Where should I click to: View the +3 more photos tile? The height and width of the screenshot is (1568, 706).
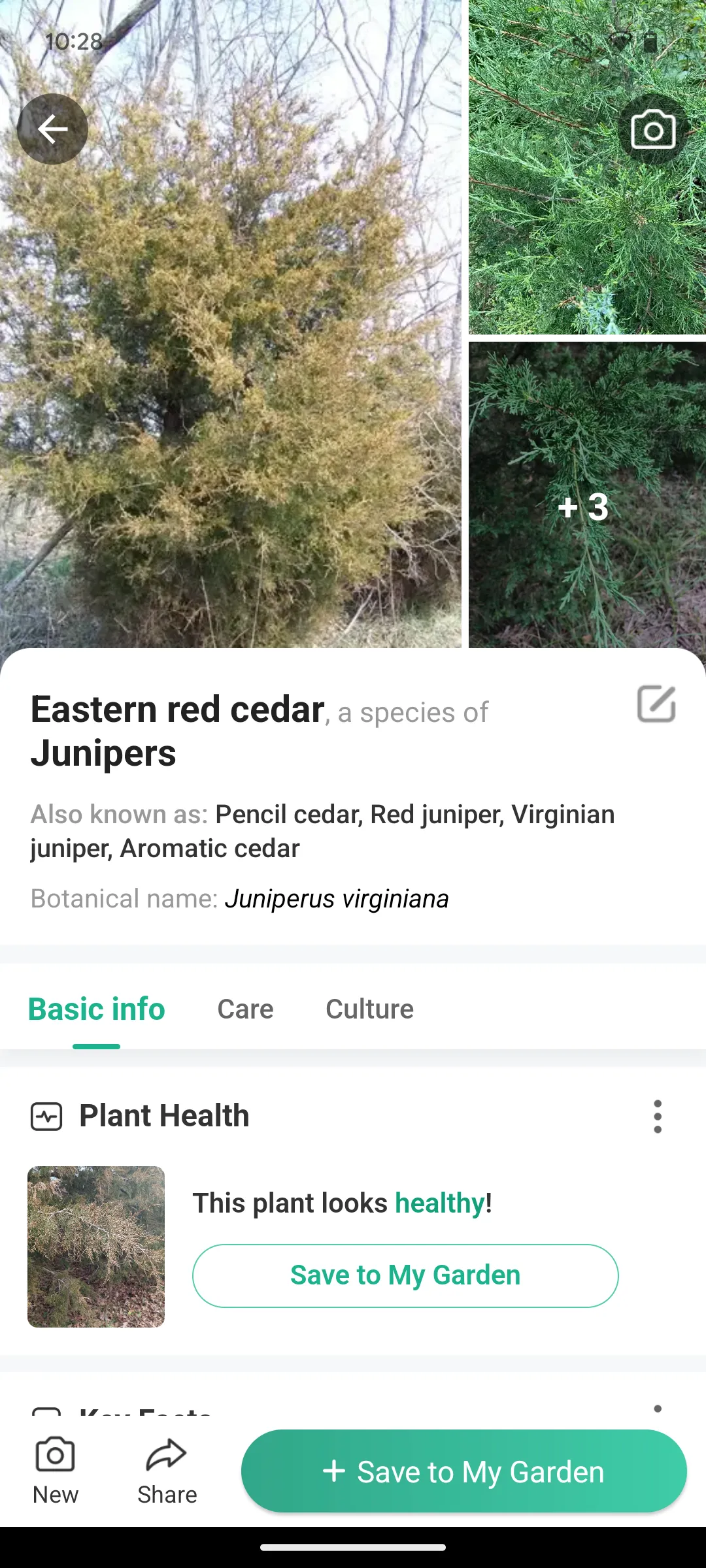tap(586, 506)
